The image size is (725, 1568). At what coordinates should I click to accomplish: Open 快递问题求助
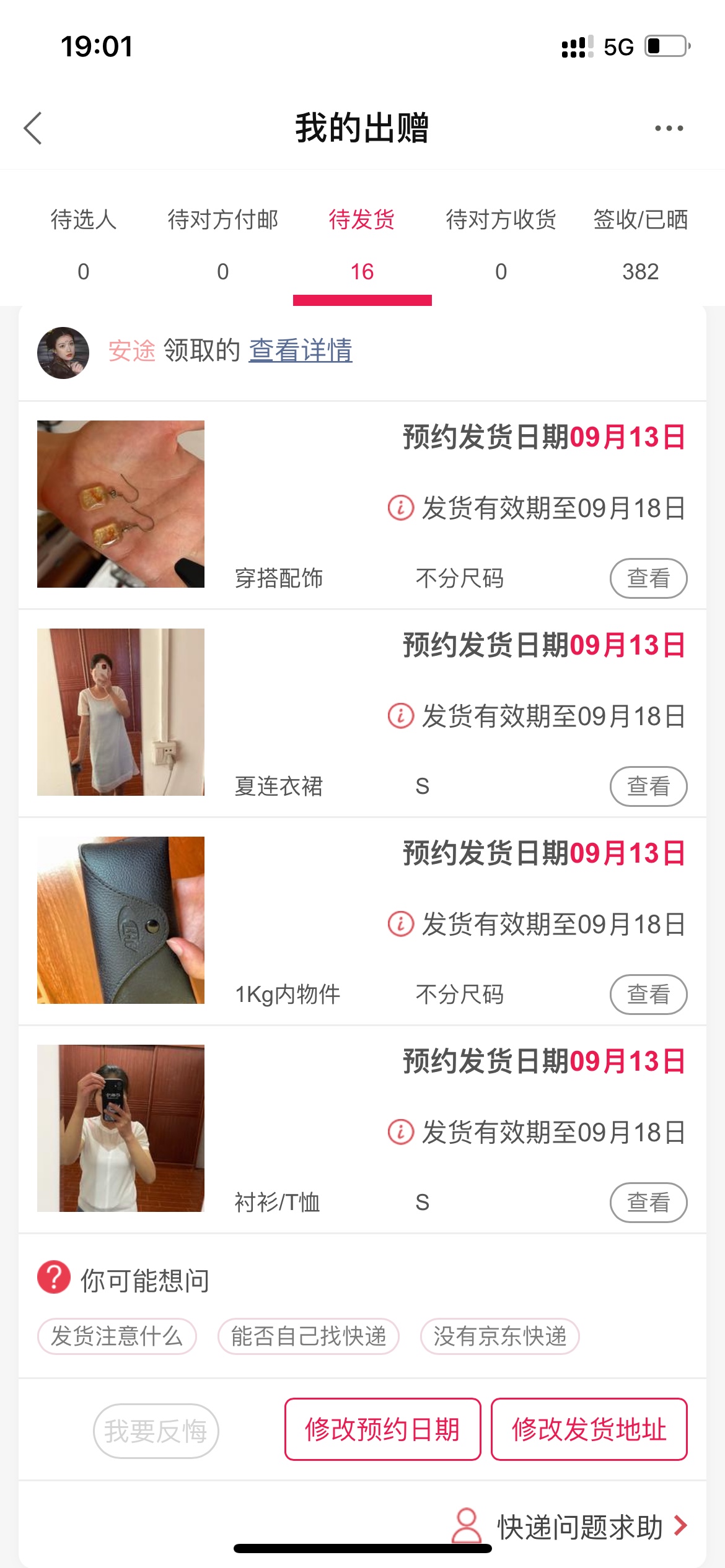coord(579,1527)
